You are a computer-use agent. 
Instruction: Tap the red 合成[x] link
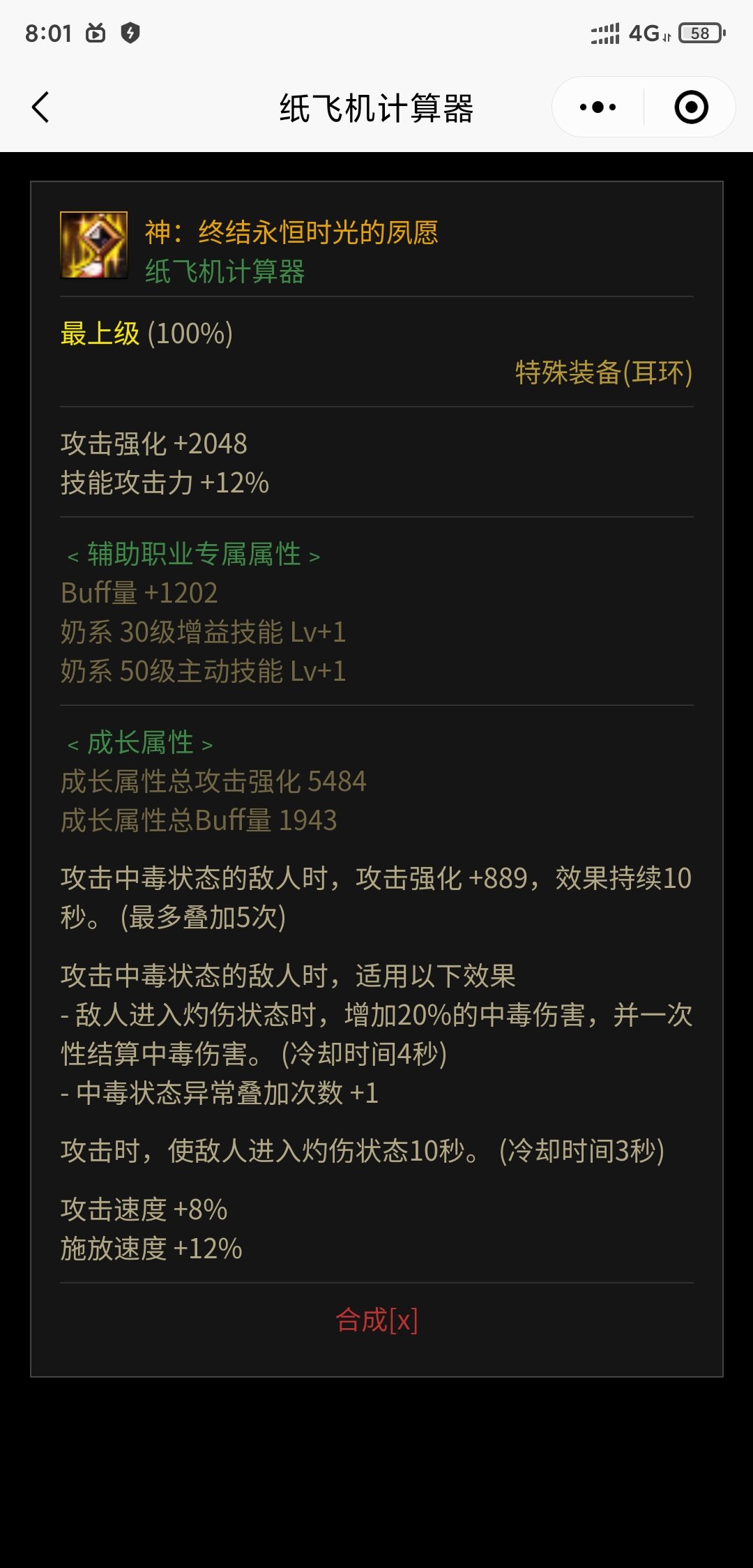pyautogui.click(x=376, y=1320)
